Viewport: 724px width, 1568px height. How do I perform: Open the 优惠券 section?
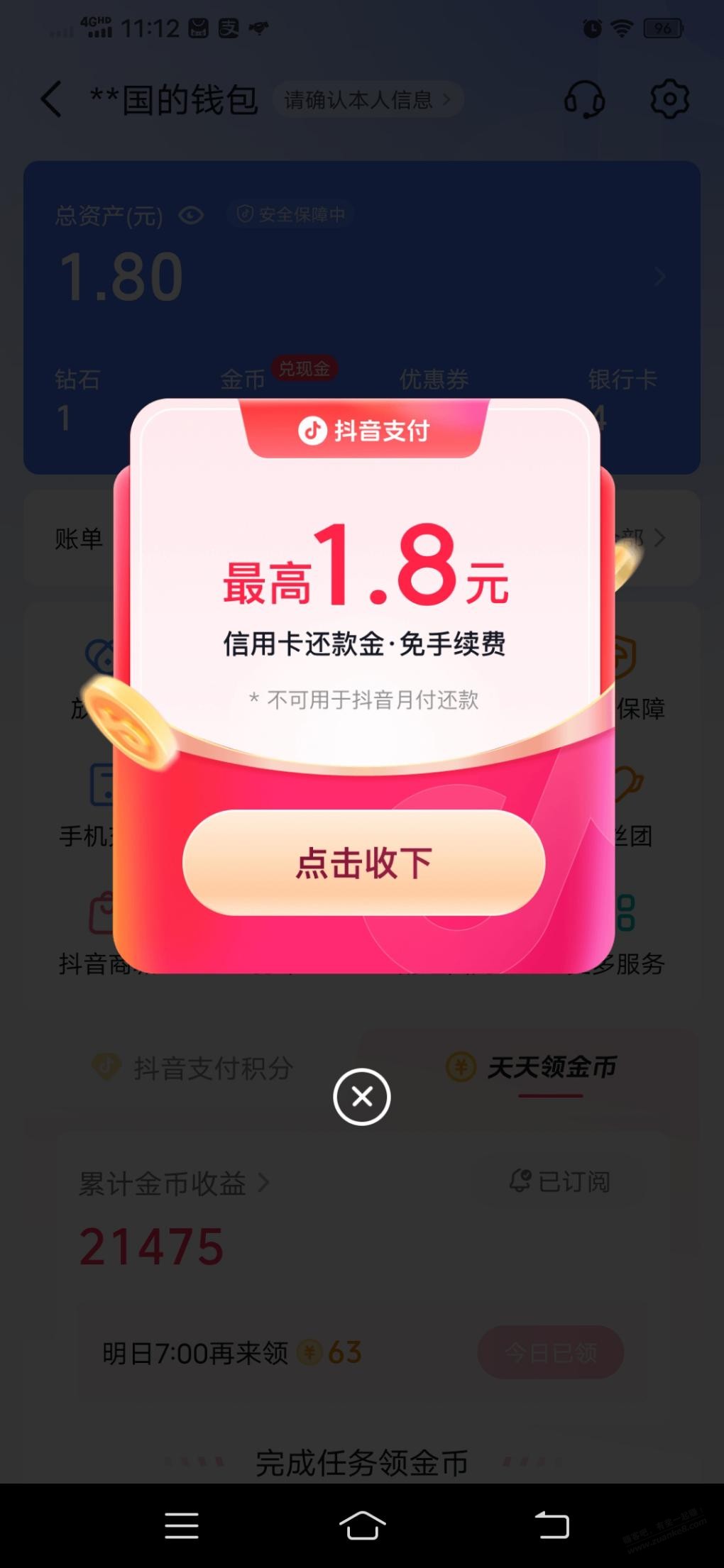tap(434, 380)
